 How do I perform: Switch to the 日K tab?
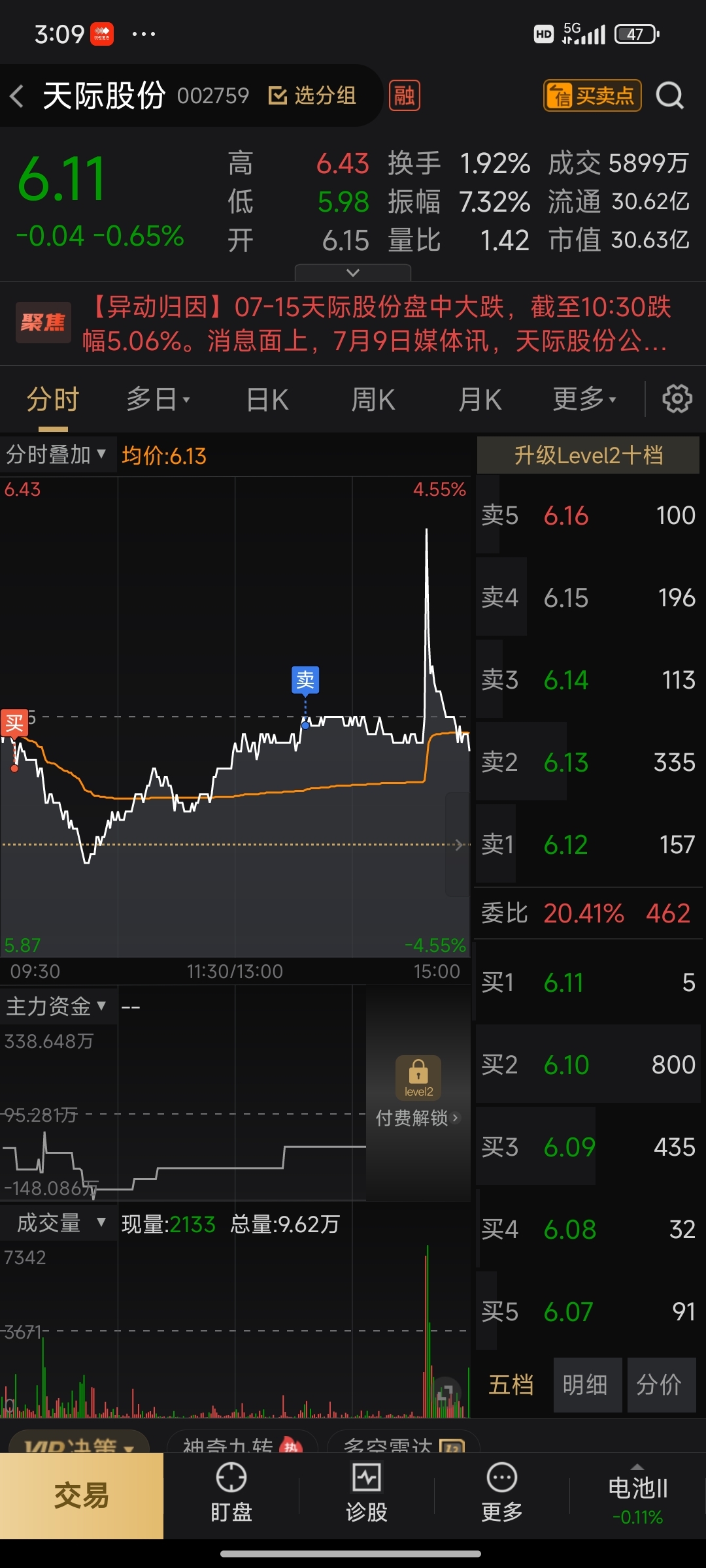tap(267, 399)
